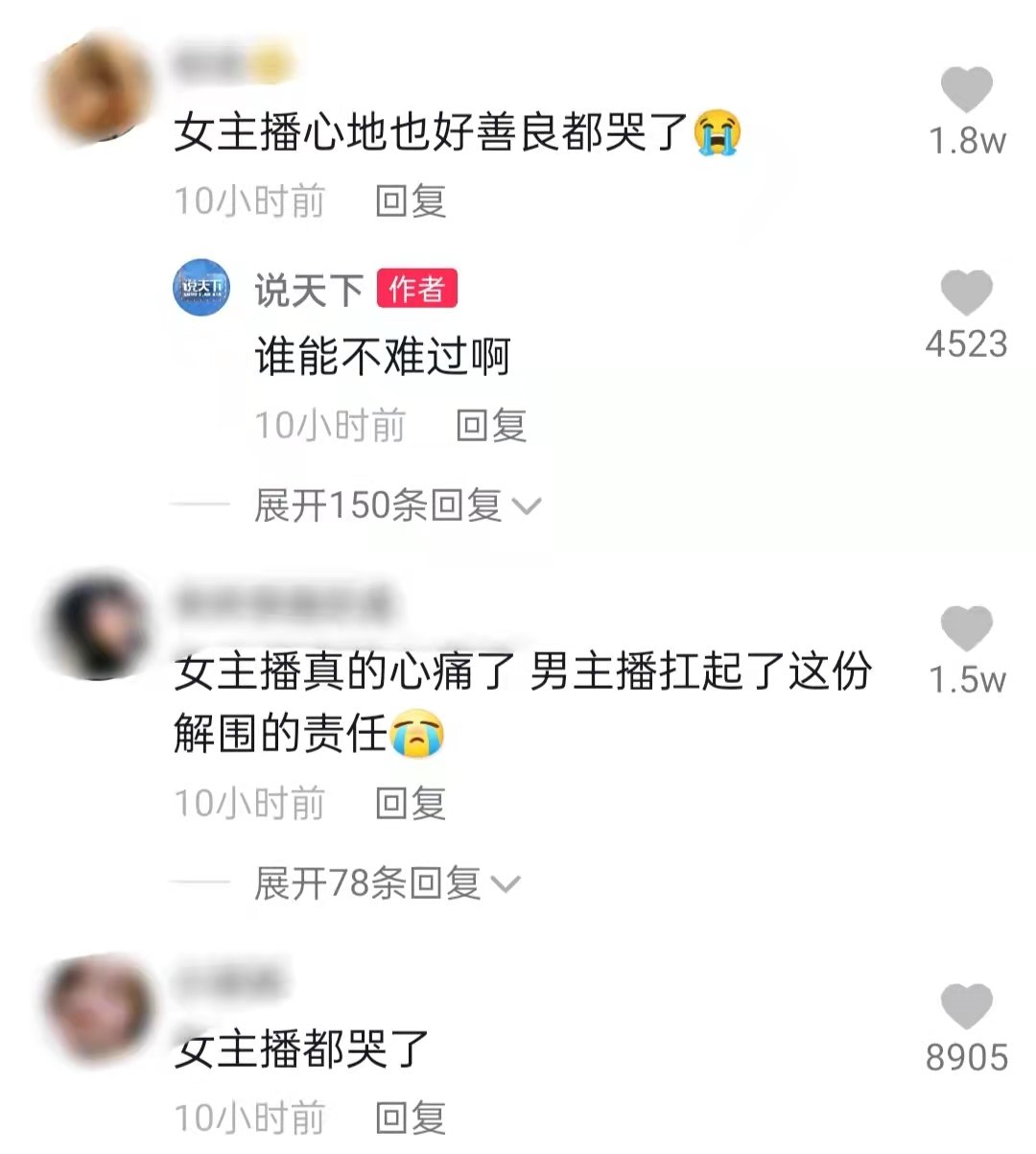Screen dimensions: 1036x1154
Task: Like the comment about '男主播扛起了这份解围的责任'
Action: pyautogui.click(x=966, y=629)
